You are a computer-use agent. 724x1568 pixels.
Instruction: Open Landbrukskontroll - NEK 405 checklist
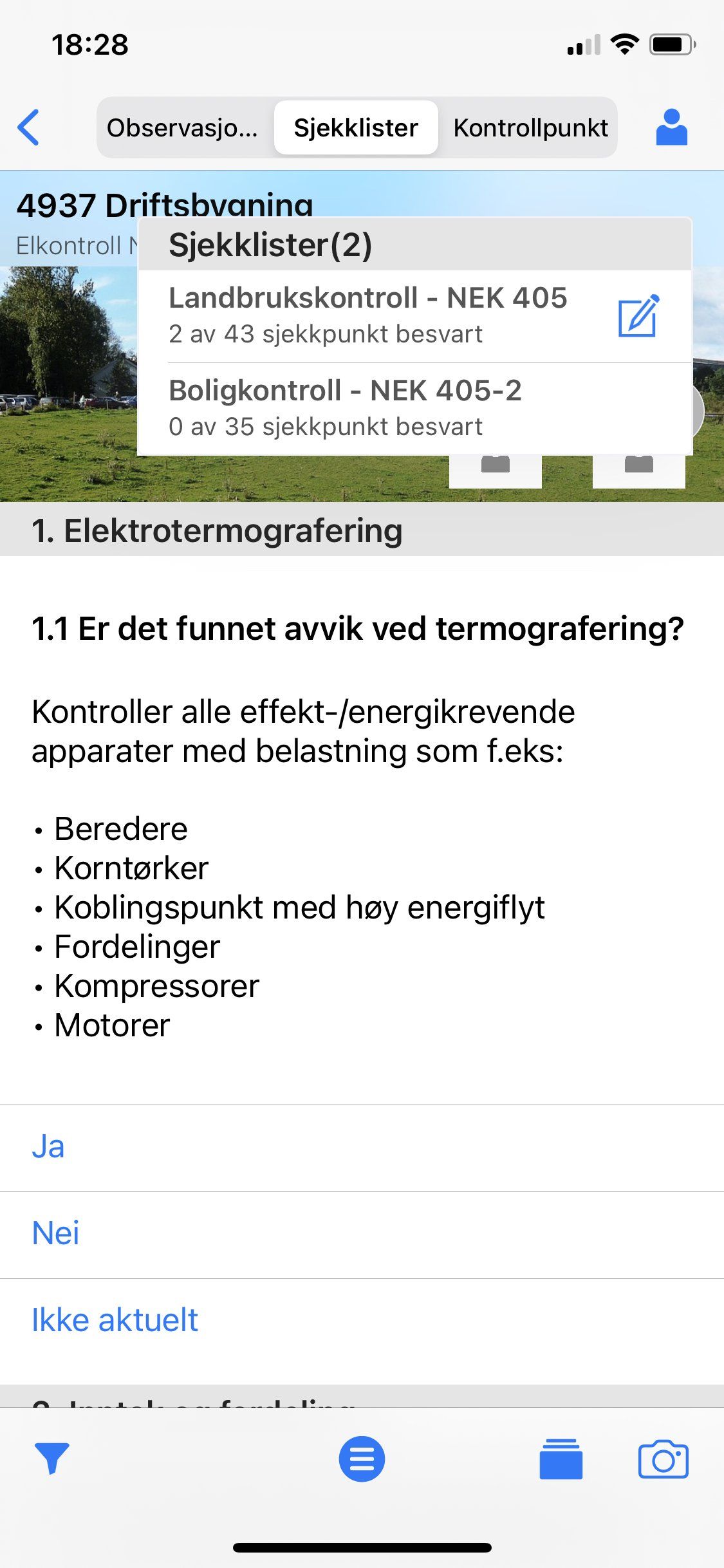pyautogui.click(x=367, y=315)
